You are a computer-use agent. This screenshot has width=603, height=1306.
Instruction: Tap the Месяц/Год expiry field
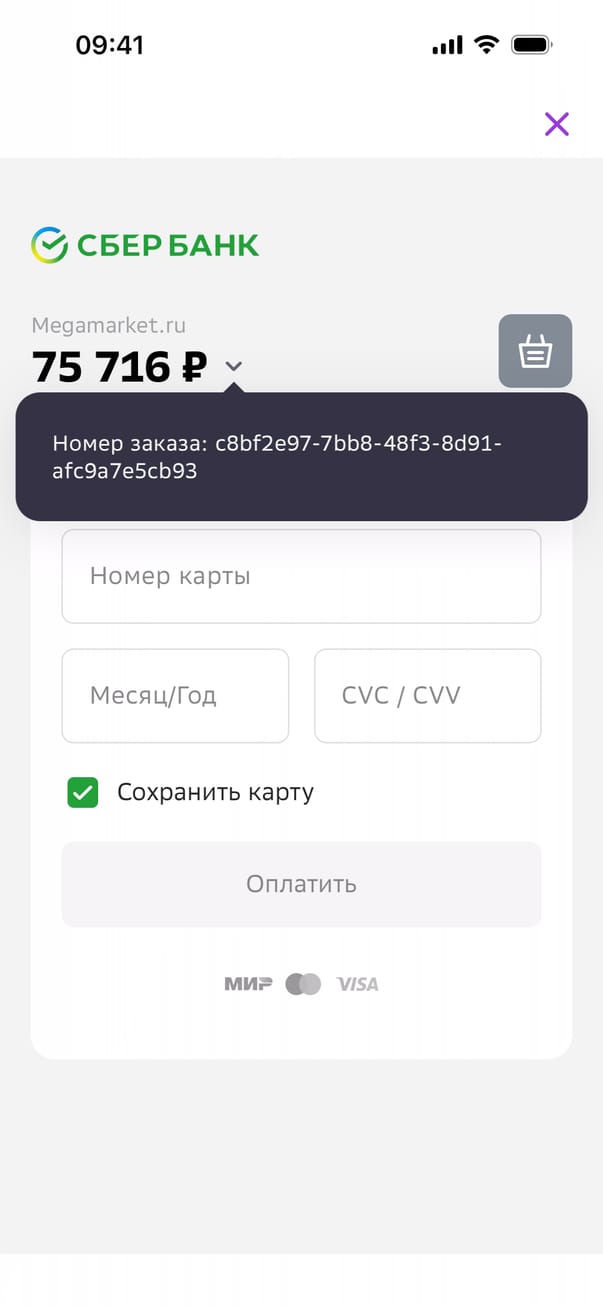coord(175,696)
